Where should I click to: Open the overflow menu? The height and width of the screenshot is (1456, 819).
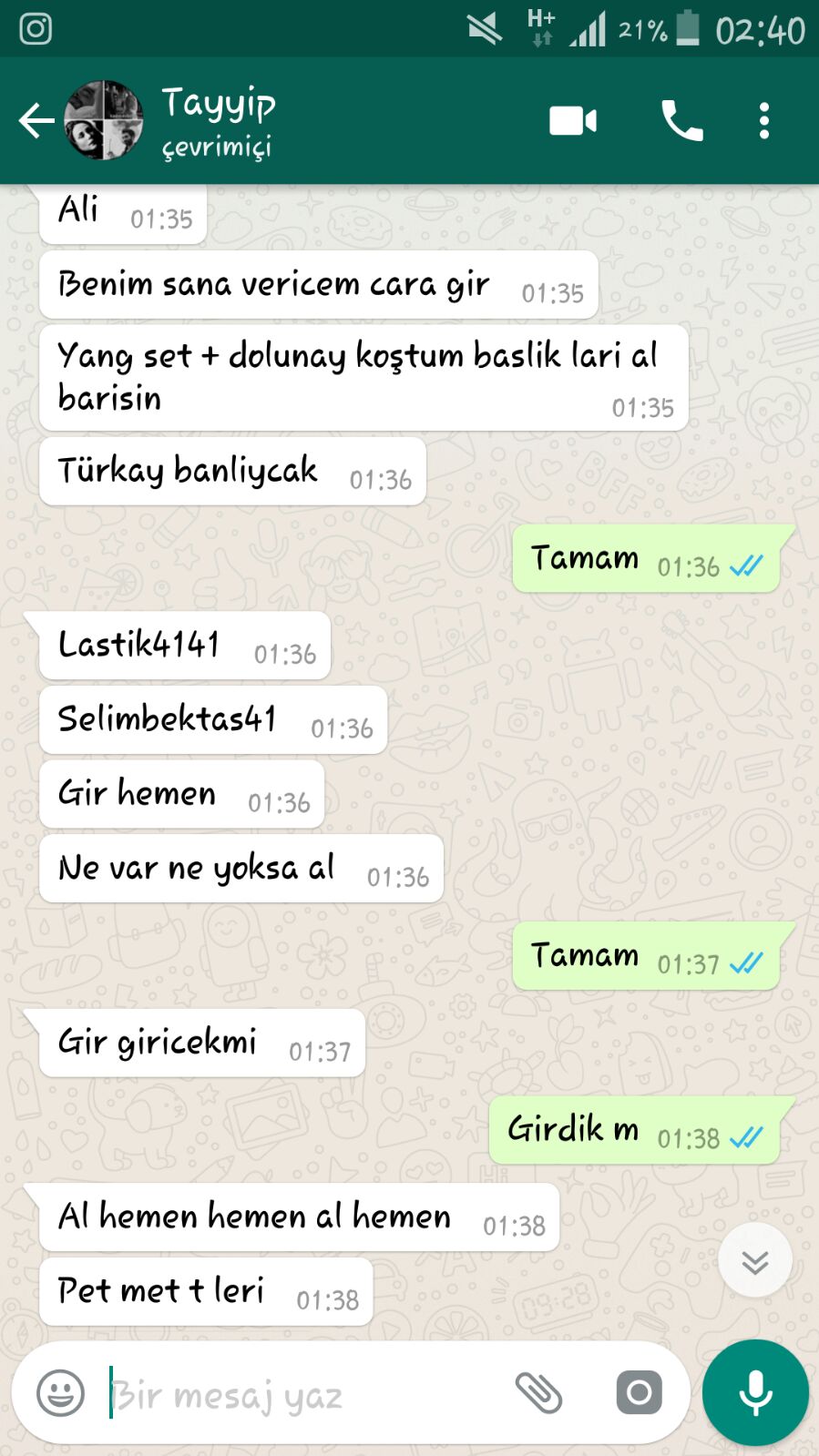click(x=764, y=120)
